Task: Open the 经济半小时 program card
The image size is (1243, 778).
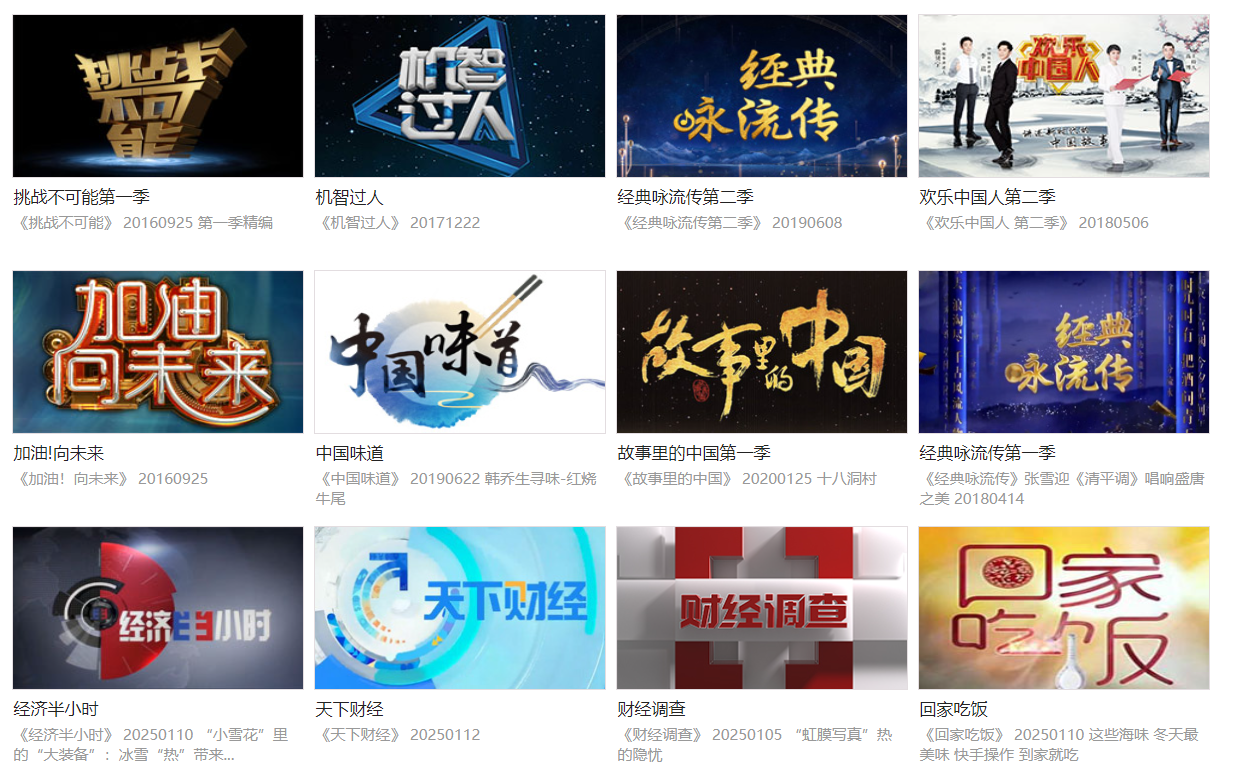Action: click(x=158, y=608)
